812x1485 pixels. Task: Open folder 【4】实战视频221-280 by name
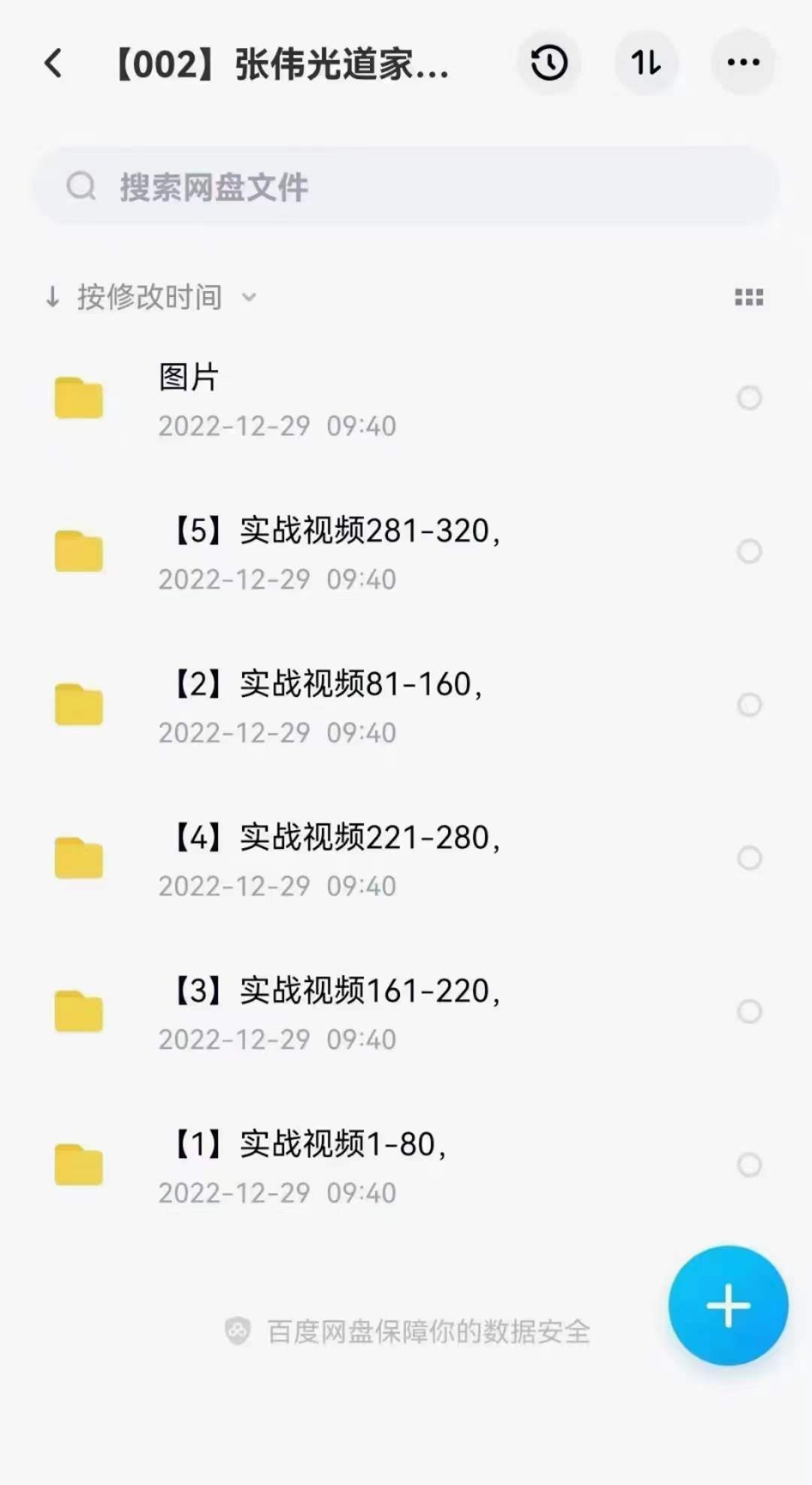[x=331, y=837]
